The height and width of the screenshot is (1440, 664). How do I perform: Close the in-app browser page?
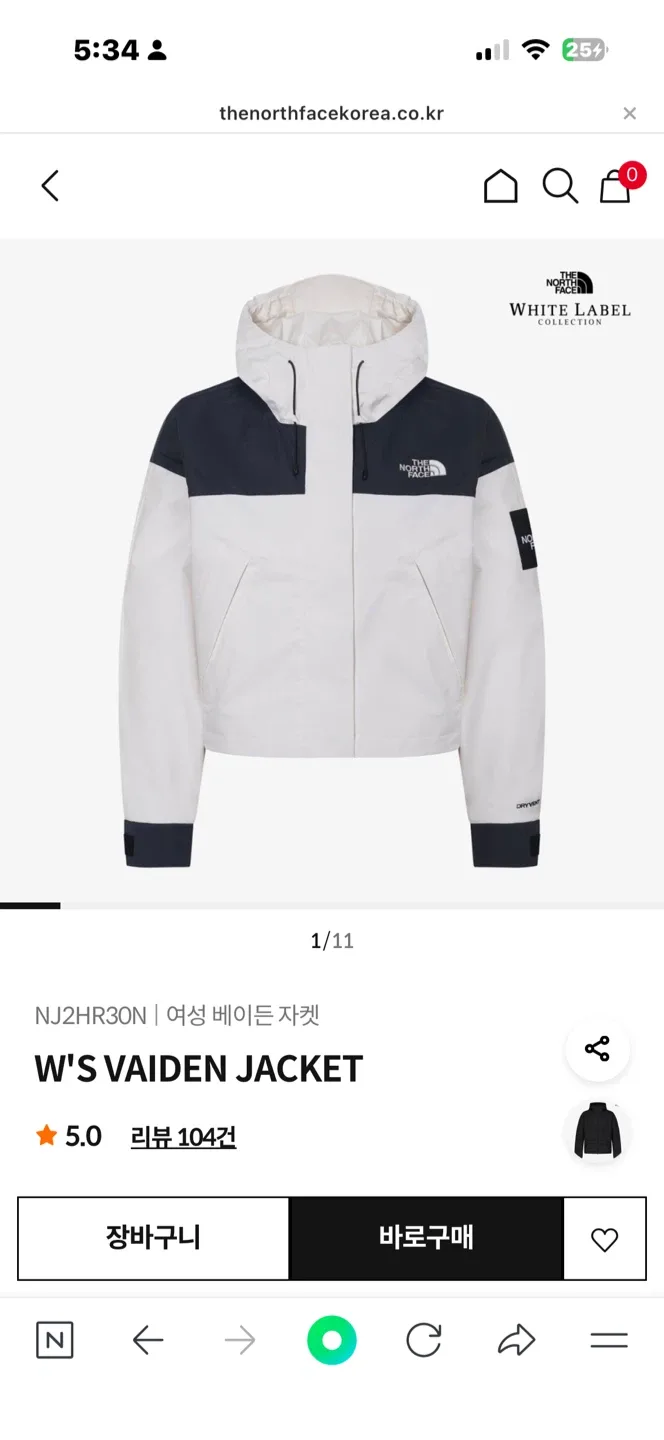(629, 113)
